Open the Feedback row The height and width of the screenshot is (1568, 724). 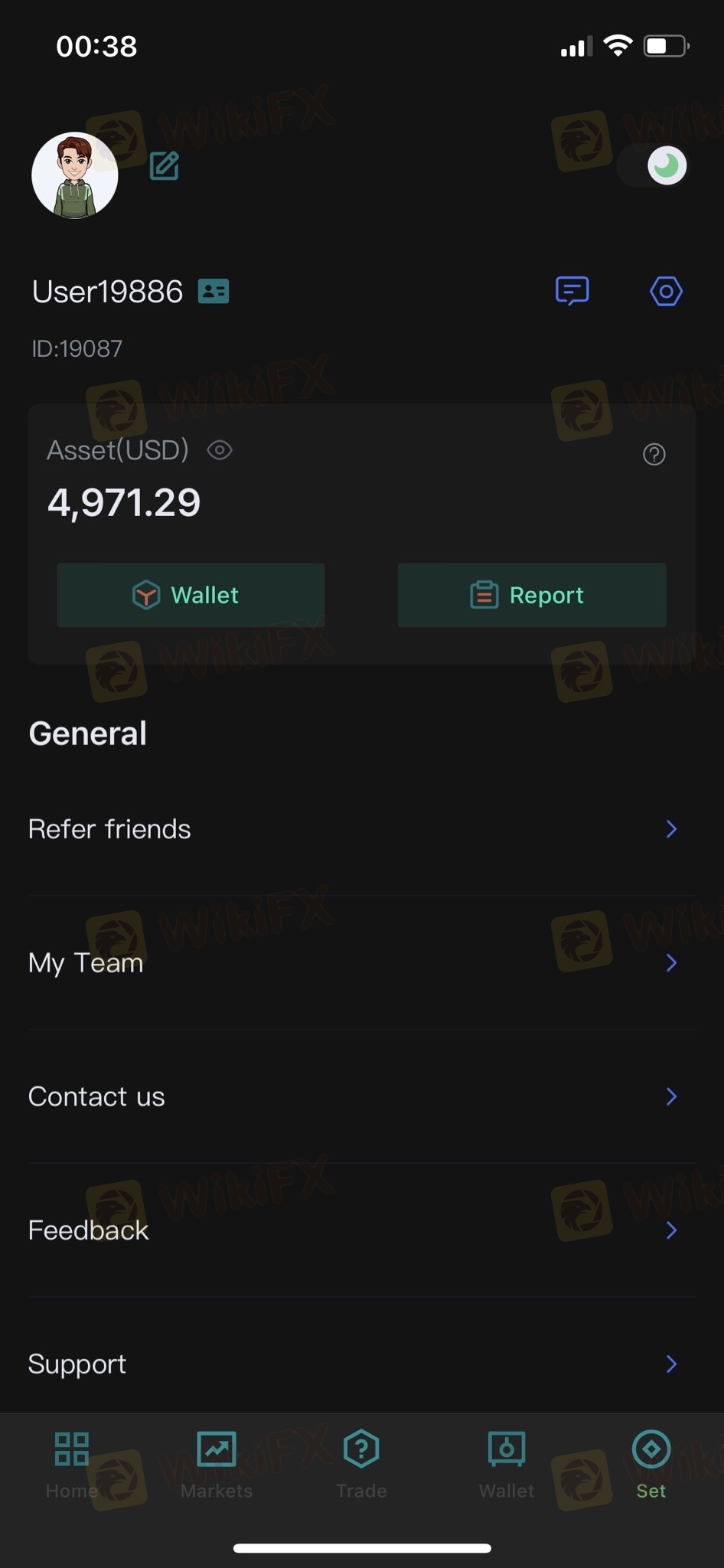click(362, 1230)
